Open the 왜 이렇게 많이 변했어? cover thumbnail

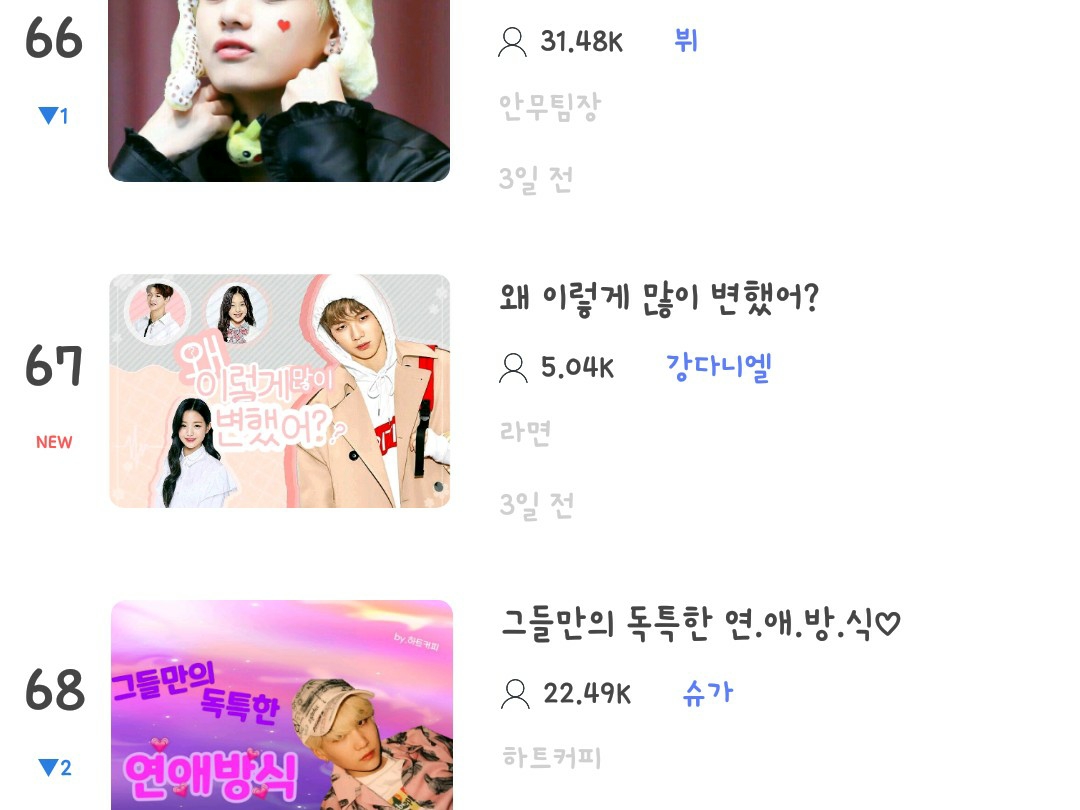279,391
